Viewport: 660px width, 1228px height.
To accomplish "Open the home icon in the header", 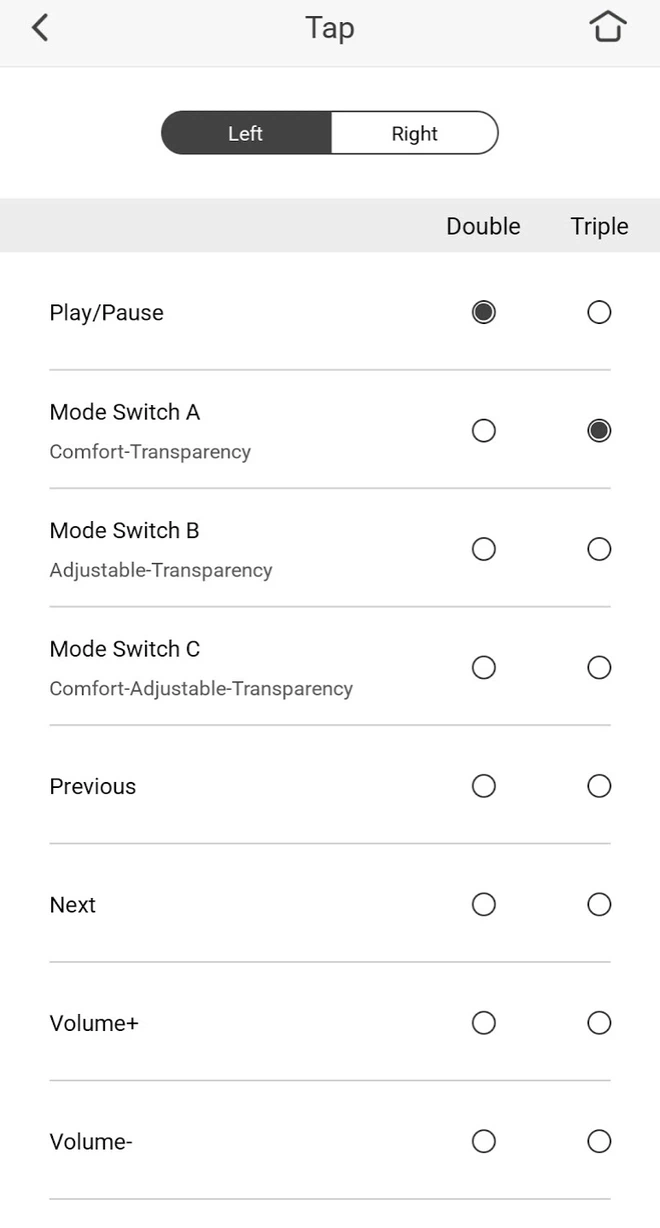I will point(608,27).
